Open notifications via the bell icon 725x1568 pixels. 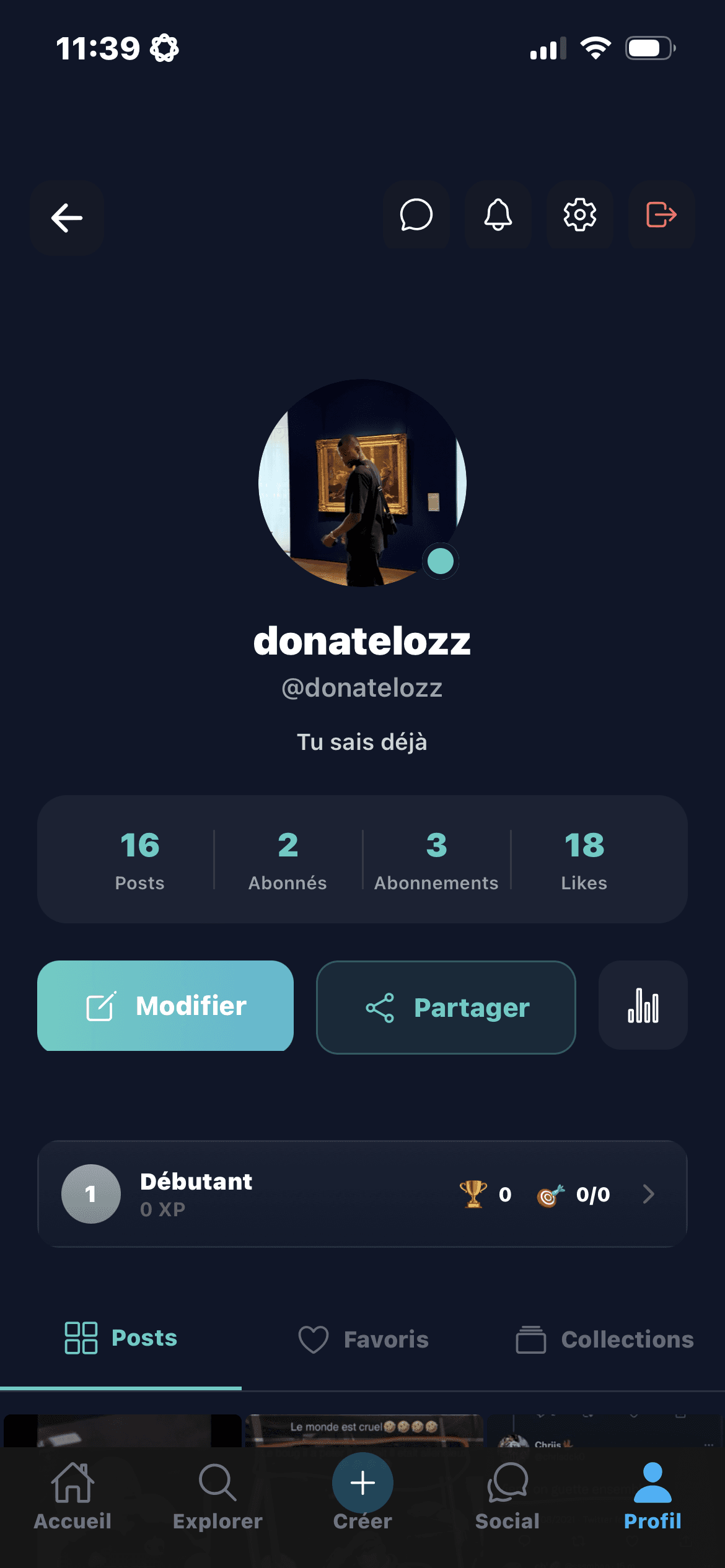[x=498, y=216]
